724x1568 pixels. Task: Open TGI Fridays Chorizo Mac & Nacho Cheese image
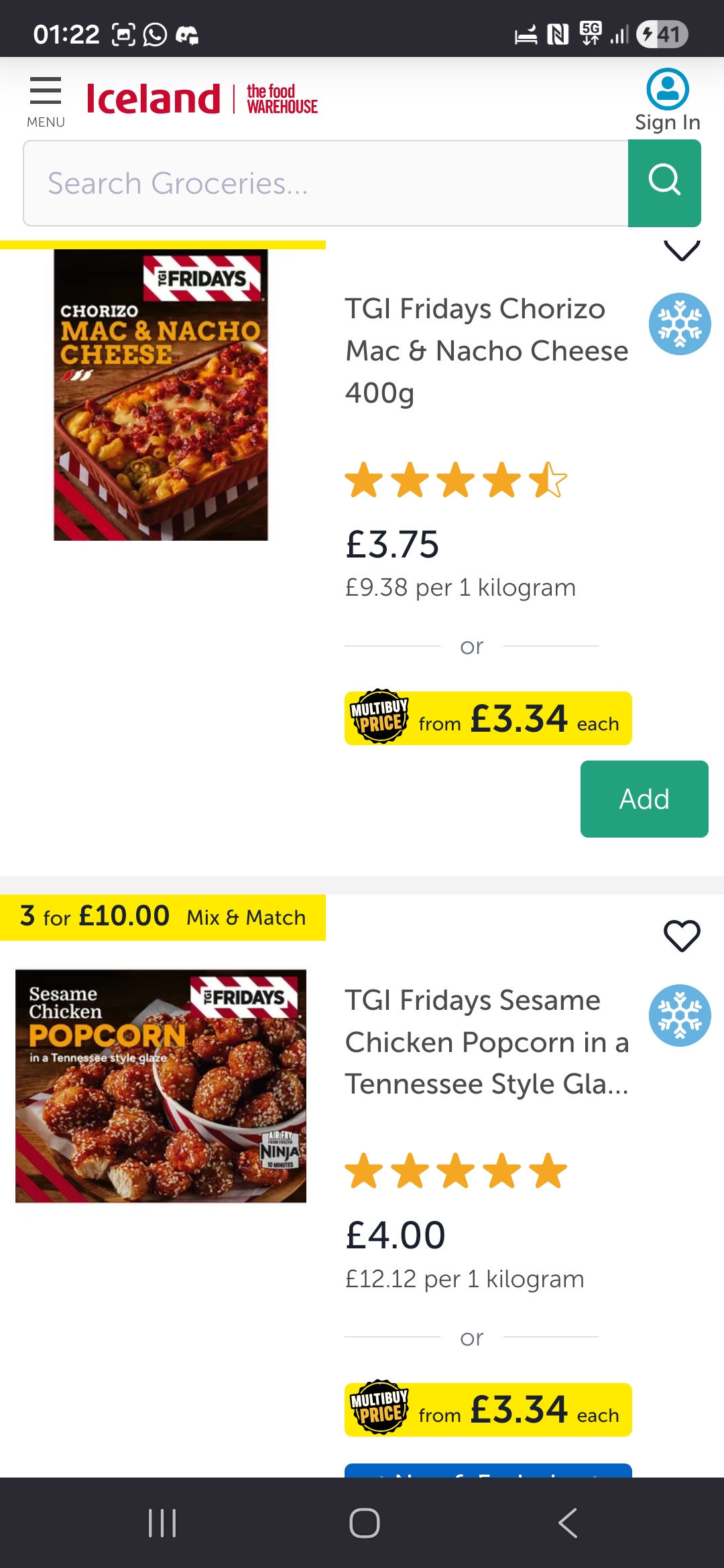[x=161, y=395]
